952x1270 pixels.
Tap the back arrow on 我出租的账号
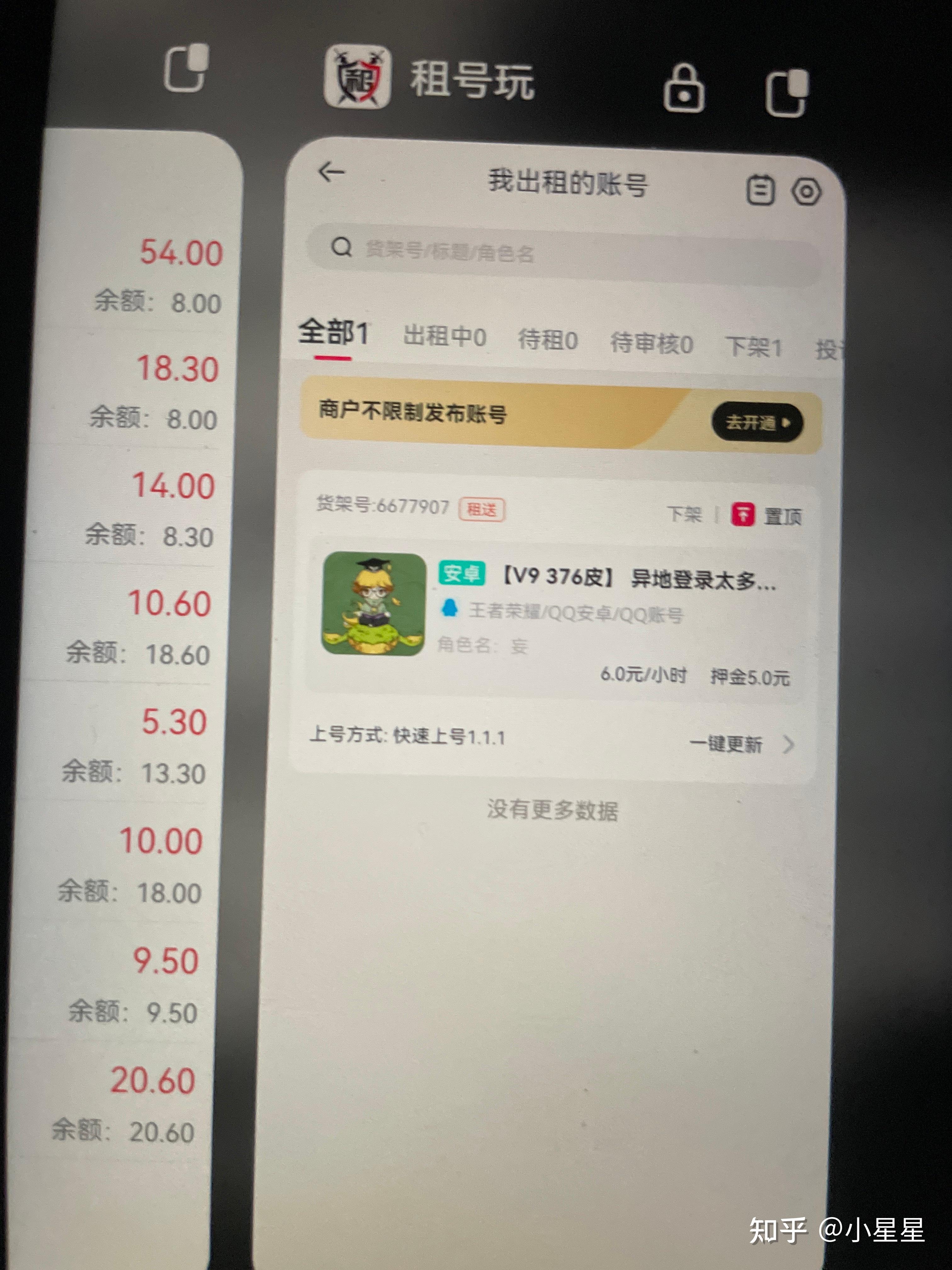(332, 172)
